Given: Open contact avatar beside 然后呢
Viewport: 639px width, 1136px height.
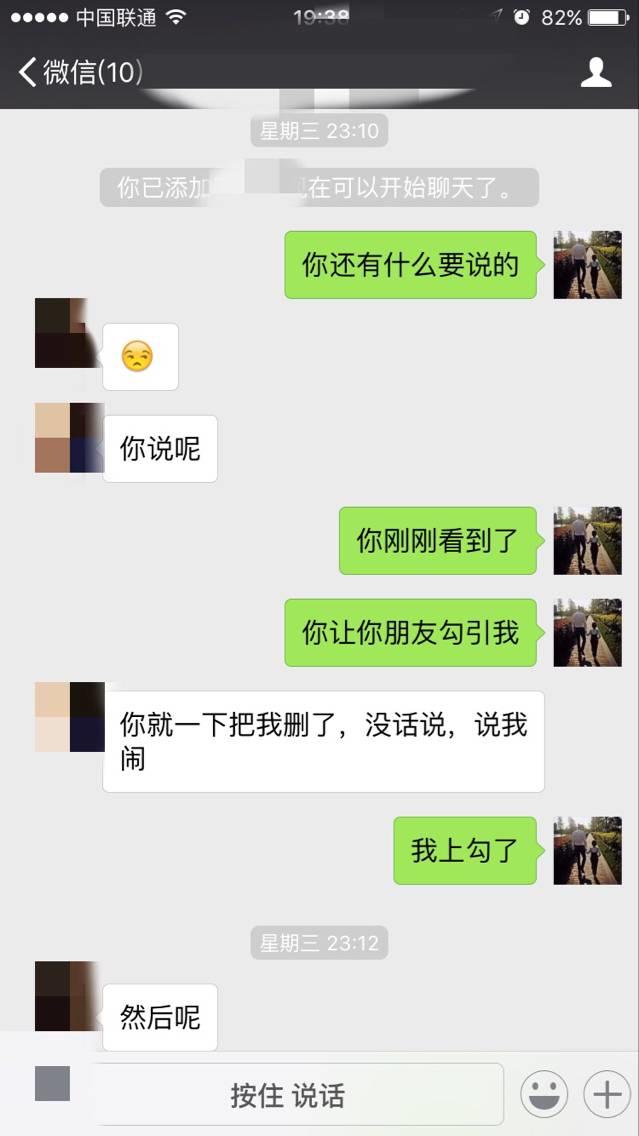Looking at the screenshot, I should [67, 997].
